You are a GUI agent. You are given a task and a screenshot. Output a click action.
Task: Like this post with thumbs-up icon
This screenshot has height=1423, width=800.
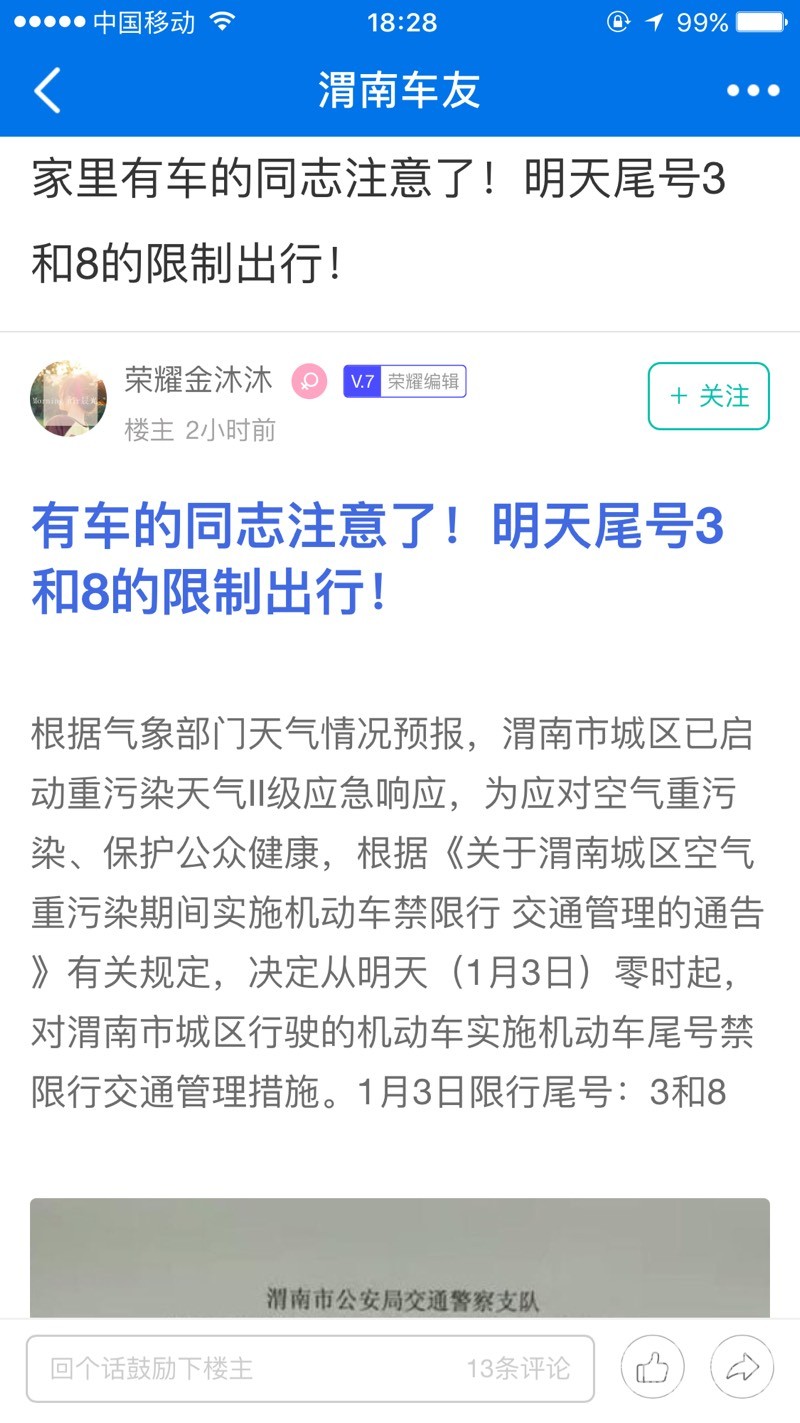click(x=652, y=1368)
